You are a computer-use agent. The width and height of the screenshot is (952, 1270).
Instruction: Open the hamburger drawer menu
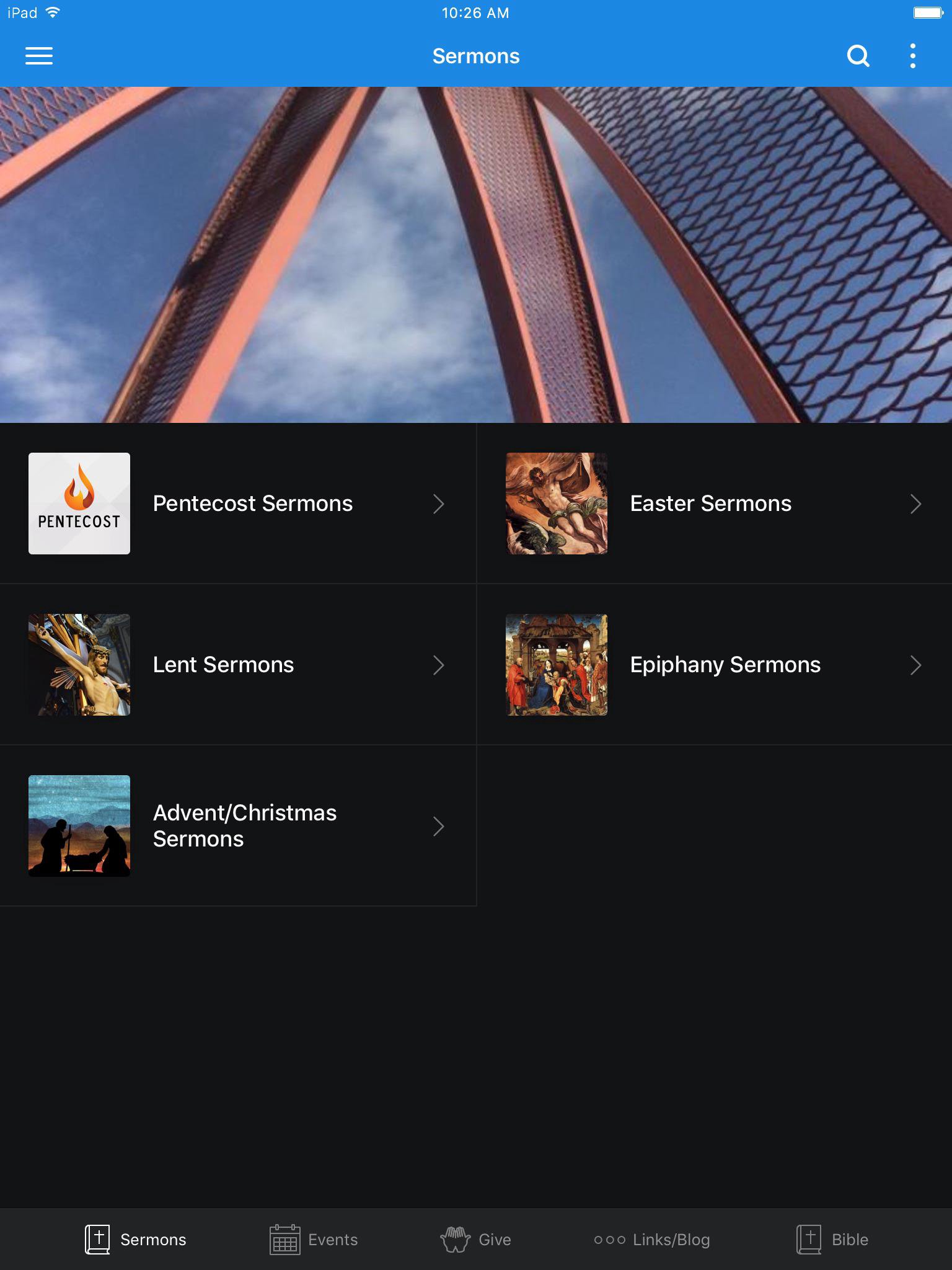38,56
